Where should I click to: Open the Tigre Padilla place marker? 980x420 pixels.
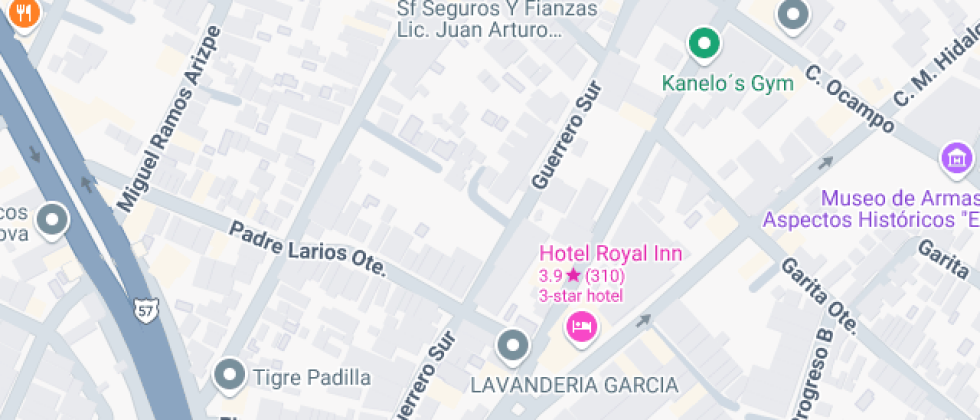coord(231,375)
